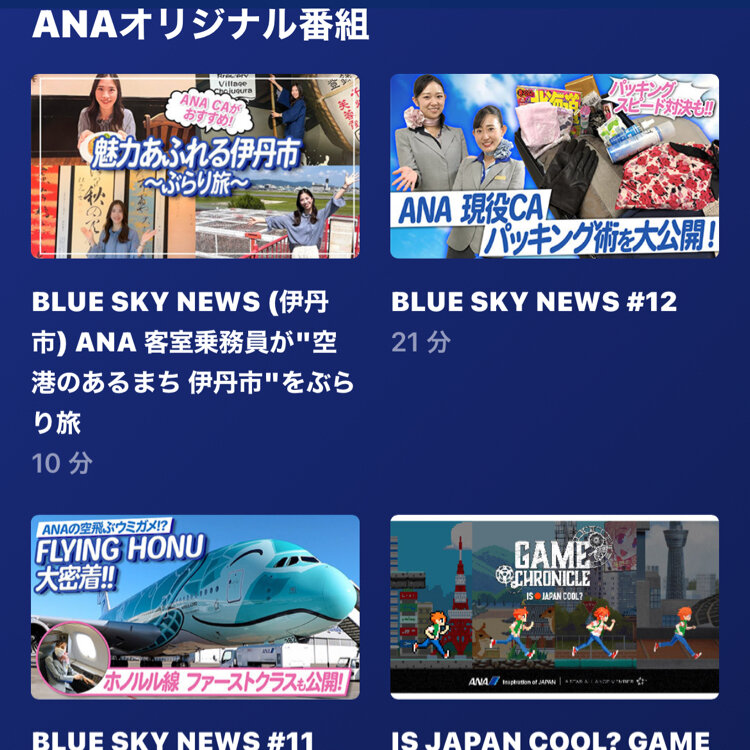Watch IS JAPAN COOL? Game Chronicle
The image size is (750, 750).
pyautogui.click(x=554, y=606)
